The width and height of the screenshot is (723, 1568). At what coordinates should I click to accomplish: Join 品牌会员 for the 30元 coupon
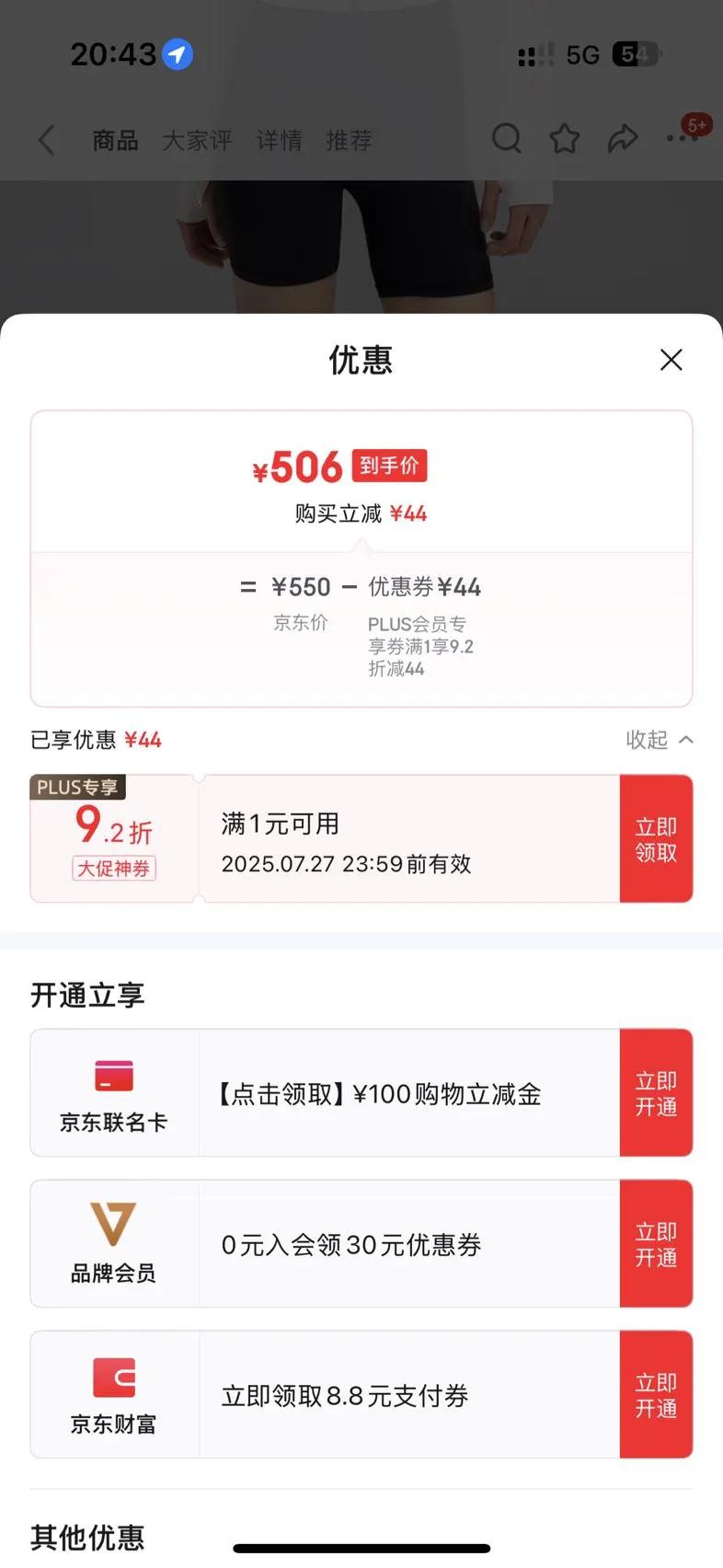click(x=656, y=1243)
